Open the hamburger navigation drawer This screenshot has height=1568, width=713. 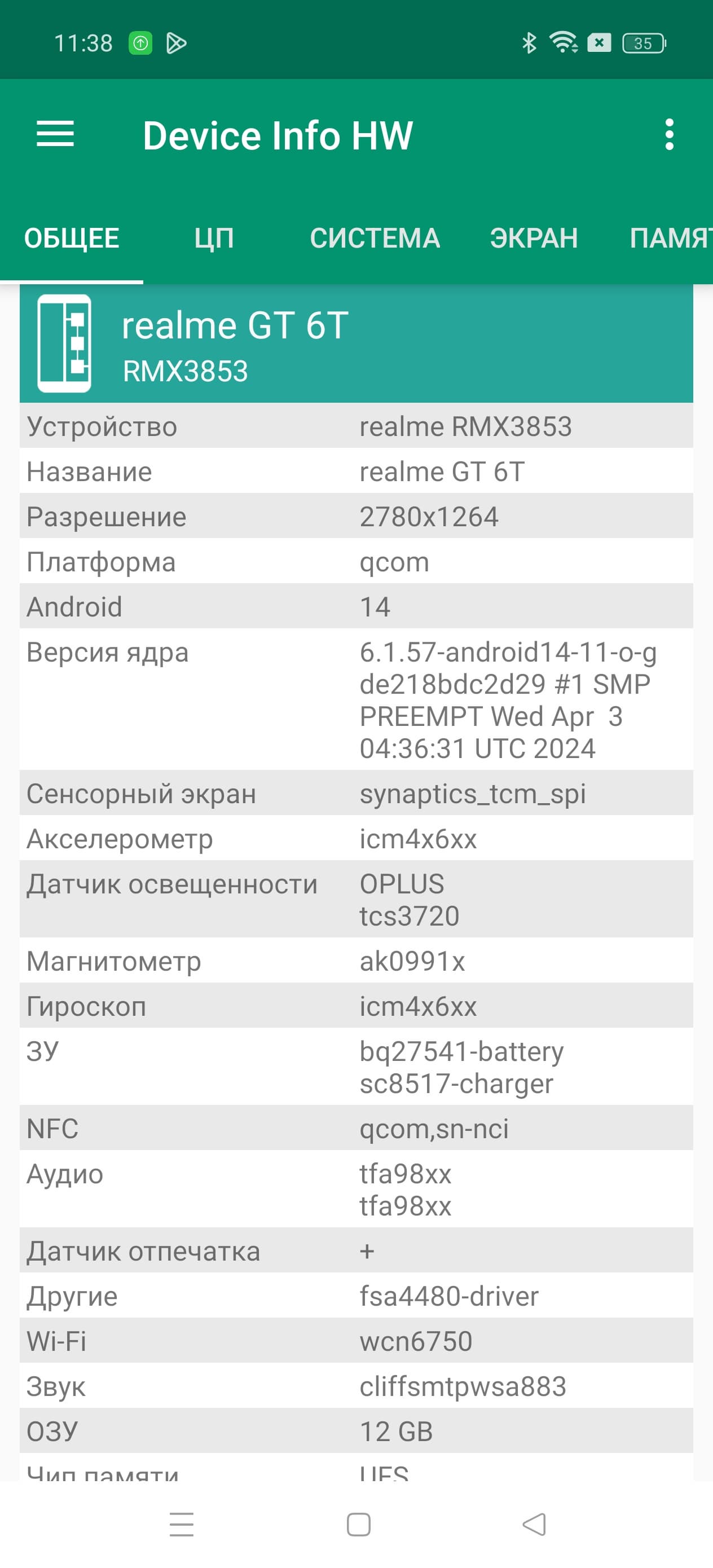coord(55,134)
